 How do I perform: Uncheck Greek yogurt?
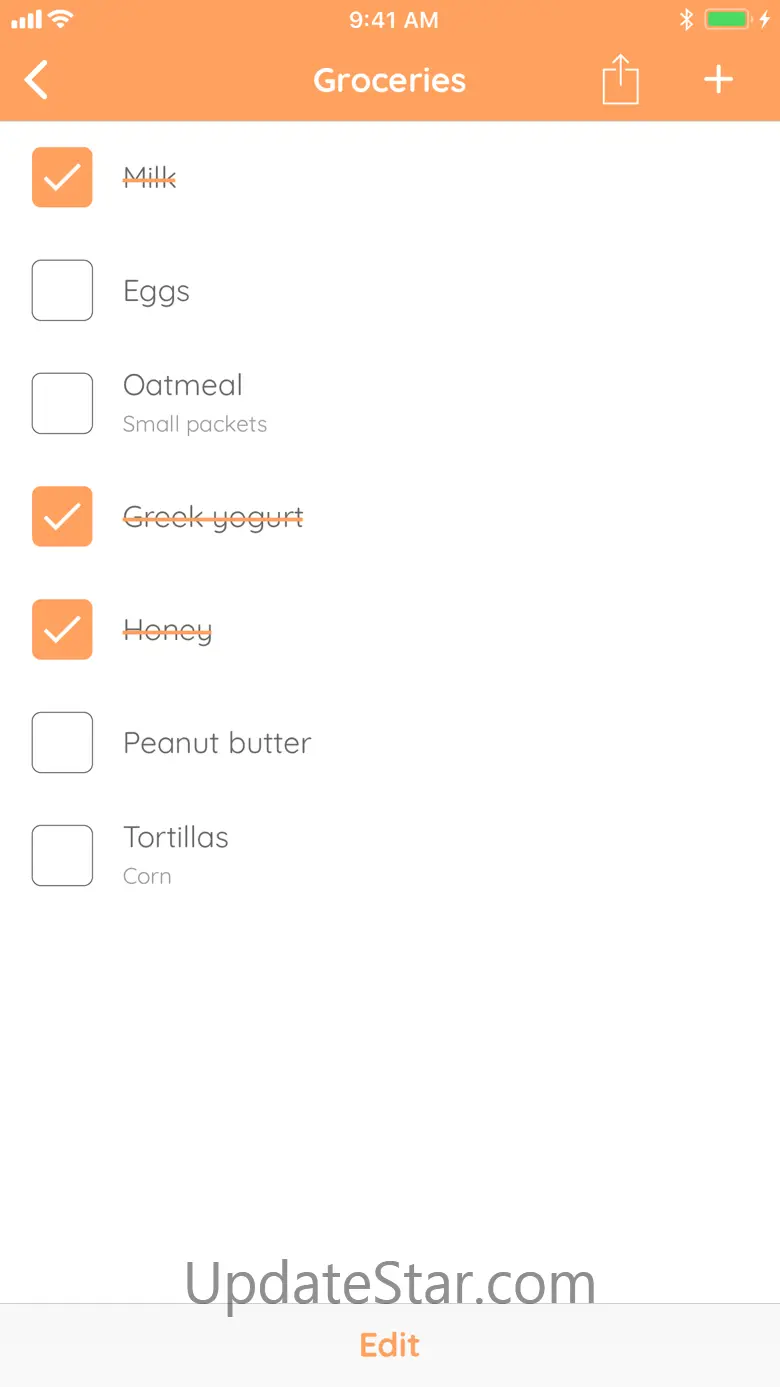62,517
